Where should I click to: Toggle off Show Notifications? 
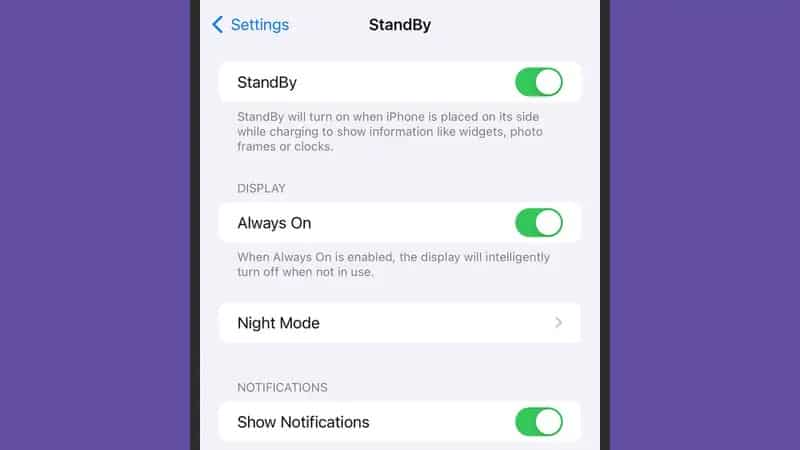(538, 422)
